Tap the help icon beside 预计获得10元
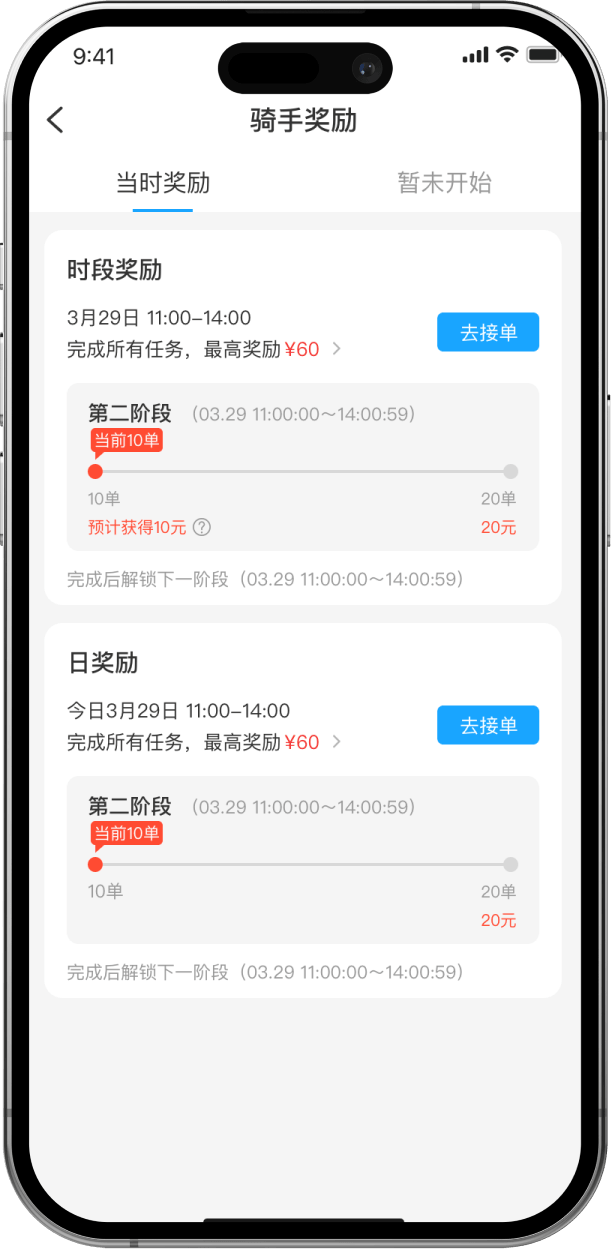The height and width of the screenshot is (1252, 611). click(x=202, y=527)
